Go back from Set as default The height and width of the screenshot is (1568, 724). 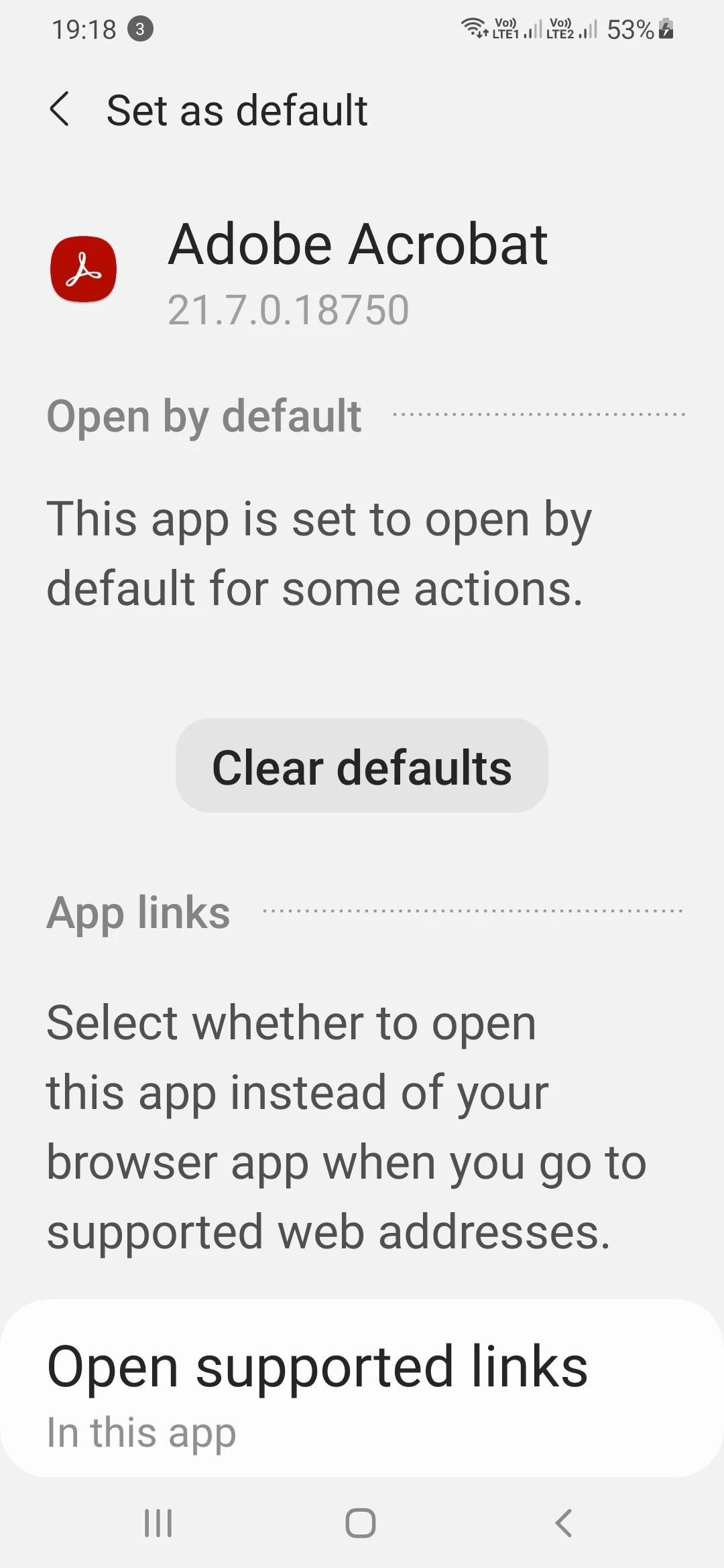point(60,109)
